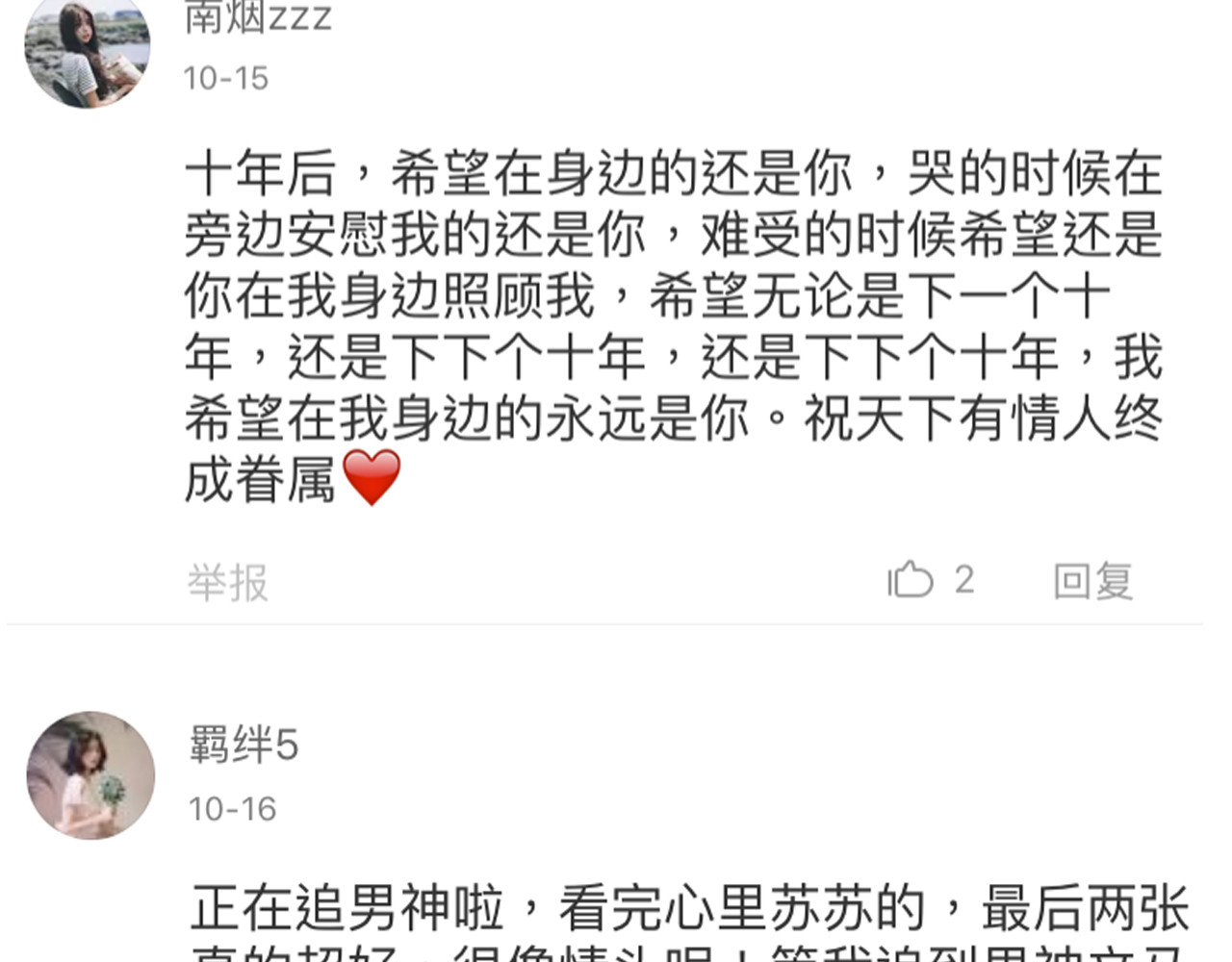
Task: Reply to 南烟zzz's comment
Action: [x=1093, y=581]
